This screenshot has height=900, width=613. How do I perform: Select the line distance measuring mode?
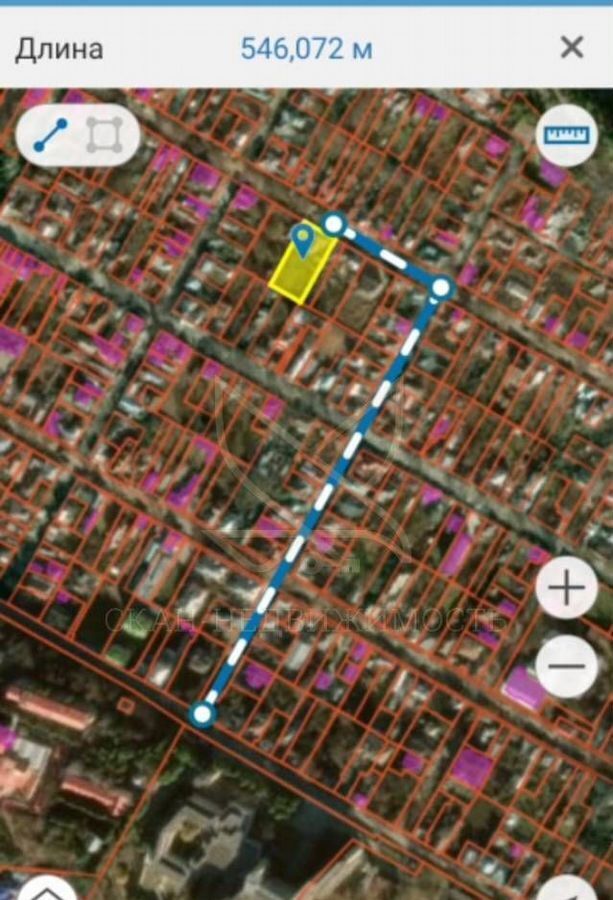tap(51, 135)
